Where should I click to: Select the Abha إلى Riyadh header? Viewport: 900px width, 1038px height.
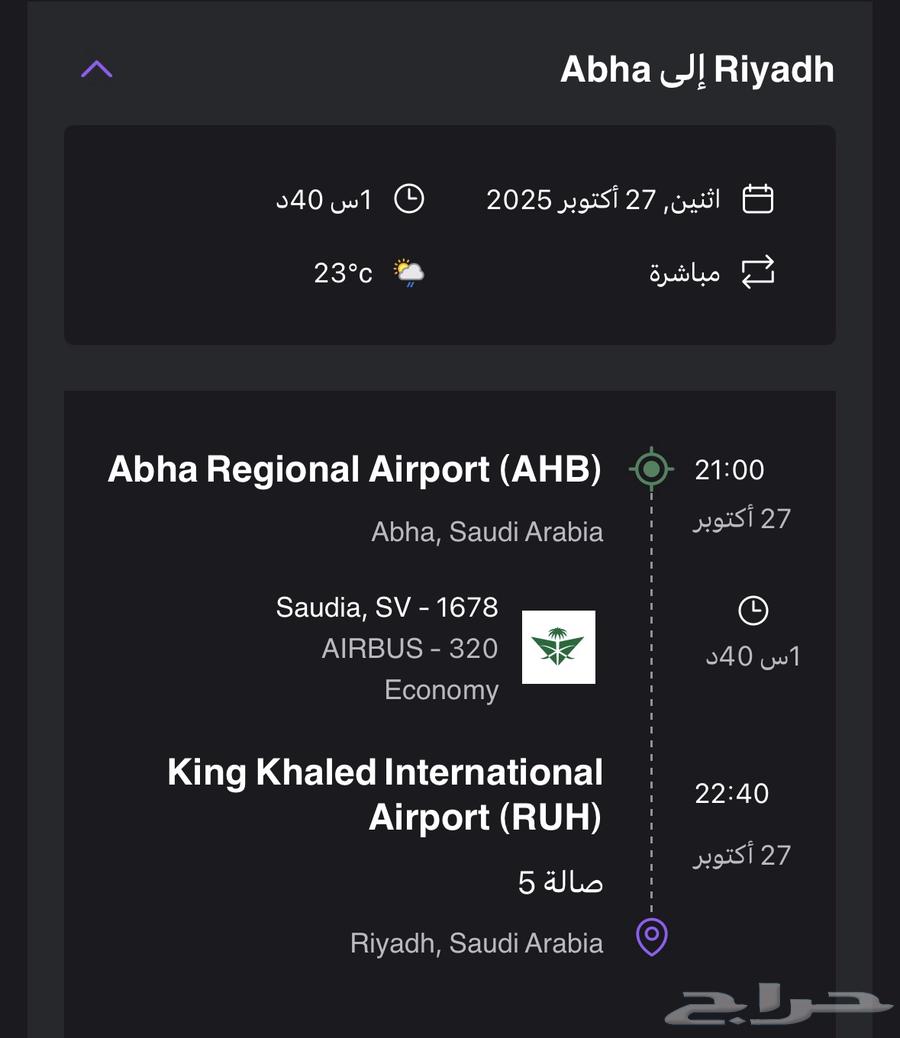pyautogui.click(x=697, y=68)
